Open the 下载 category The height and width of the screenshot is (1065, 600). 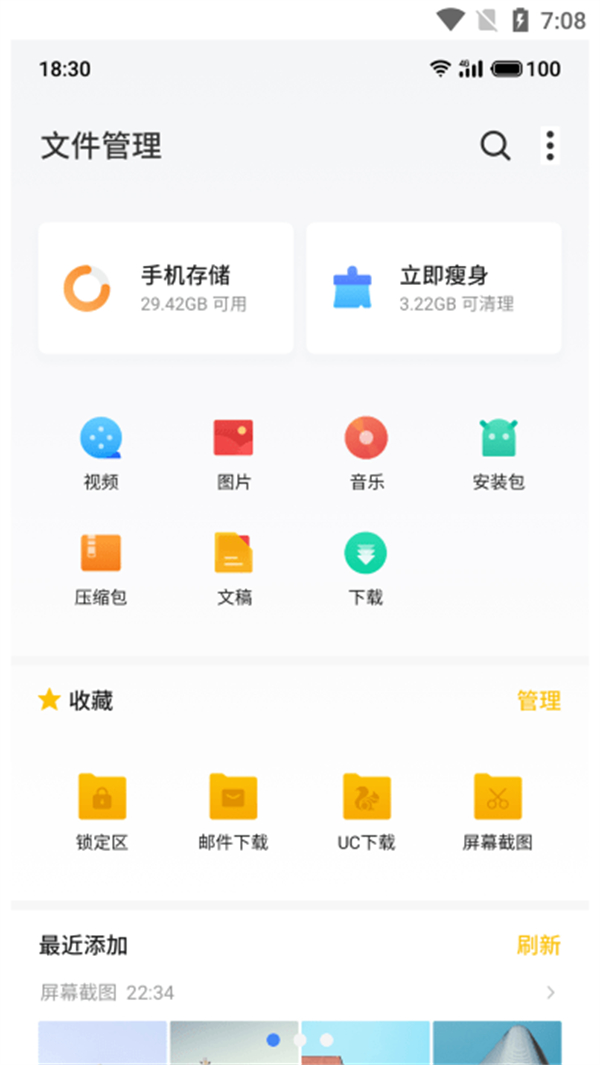(366, 568)
